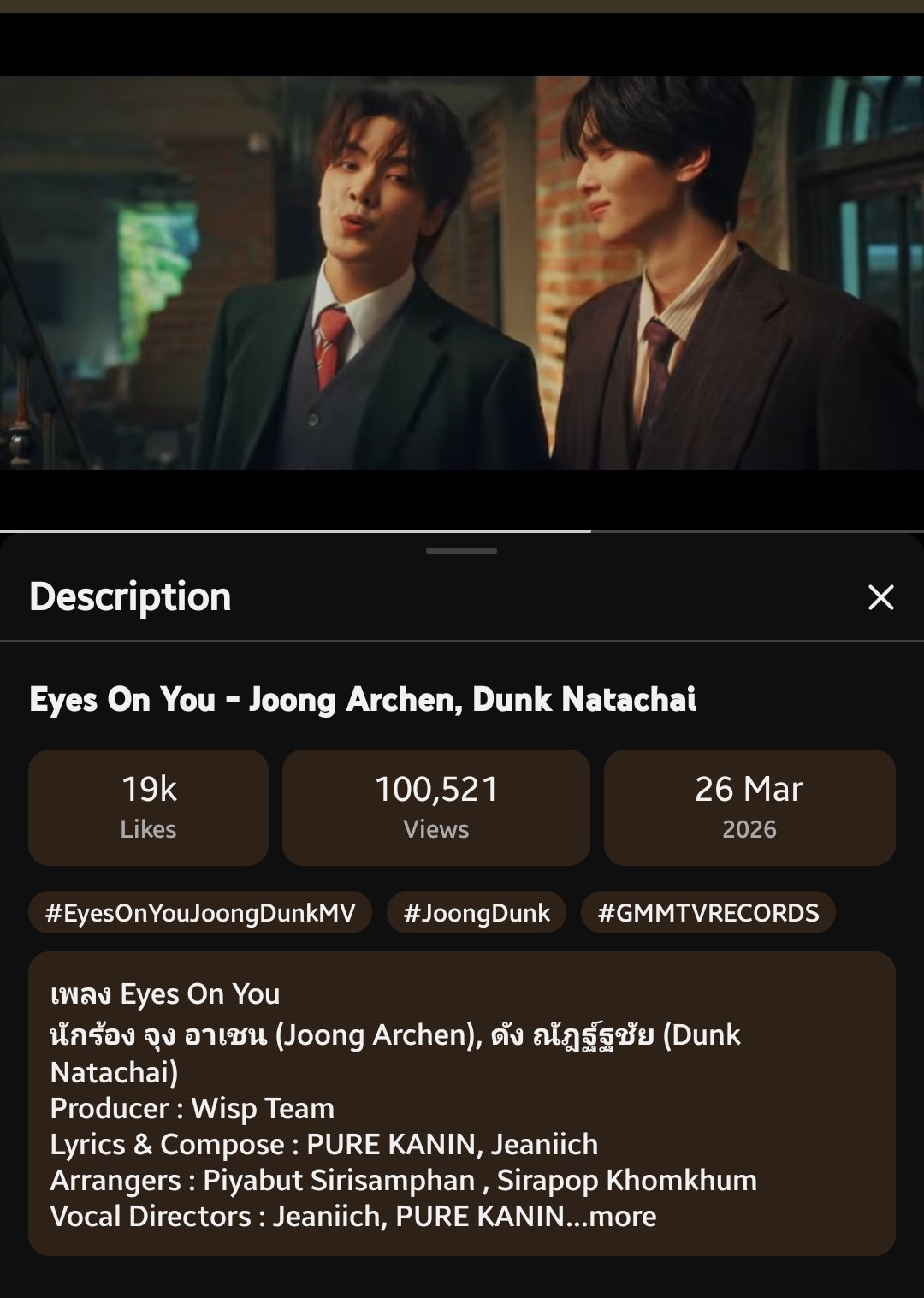Tap the video player to show controls
This screenshot has width=924, height=1298.
462,272
